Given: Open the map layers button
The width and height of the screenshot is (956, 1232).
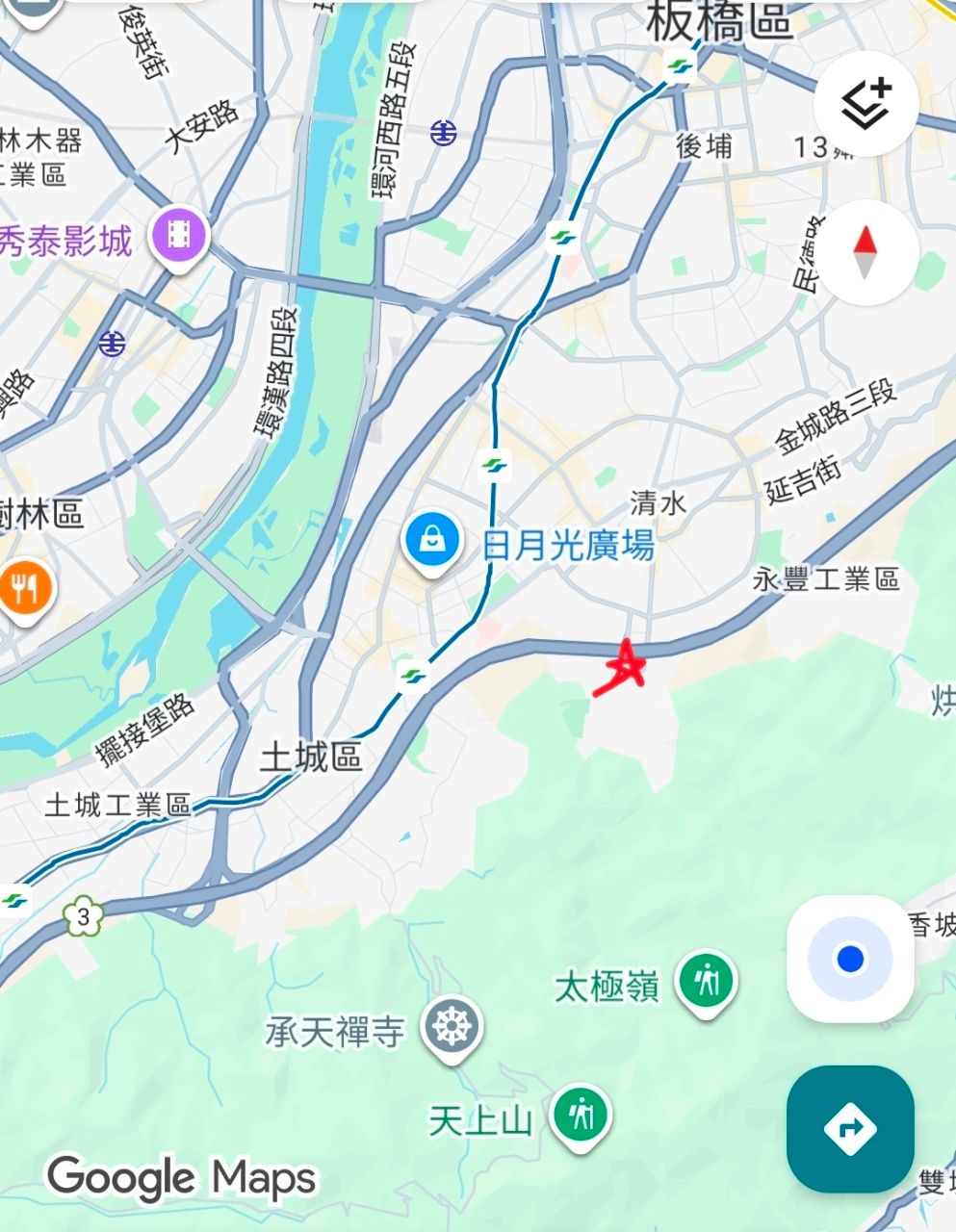Looking at the screenshot, I should pos(866,103).
